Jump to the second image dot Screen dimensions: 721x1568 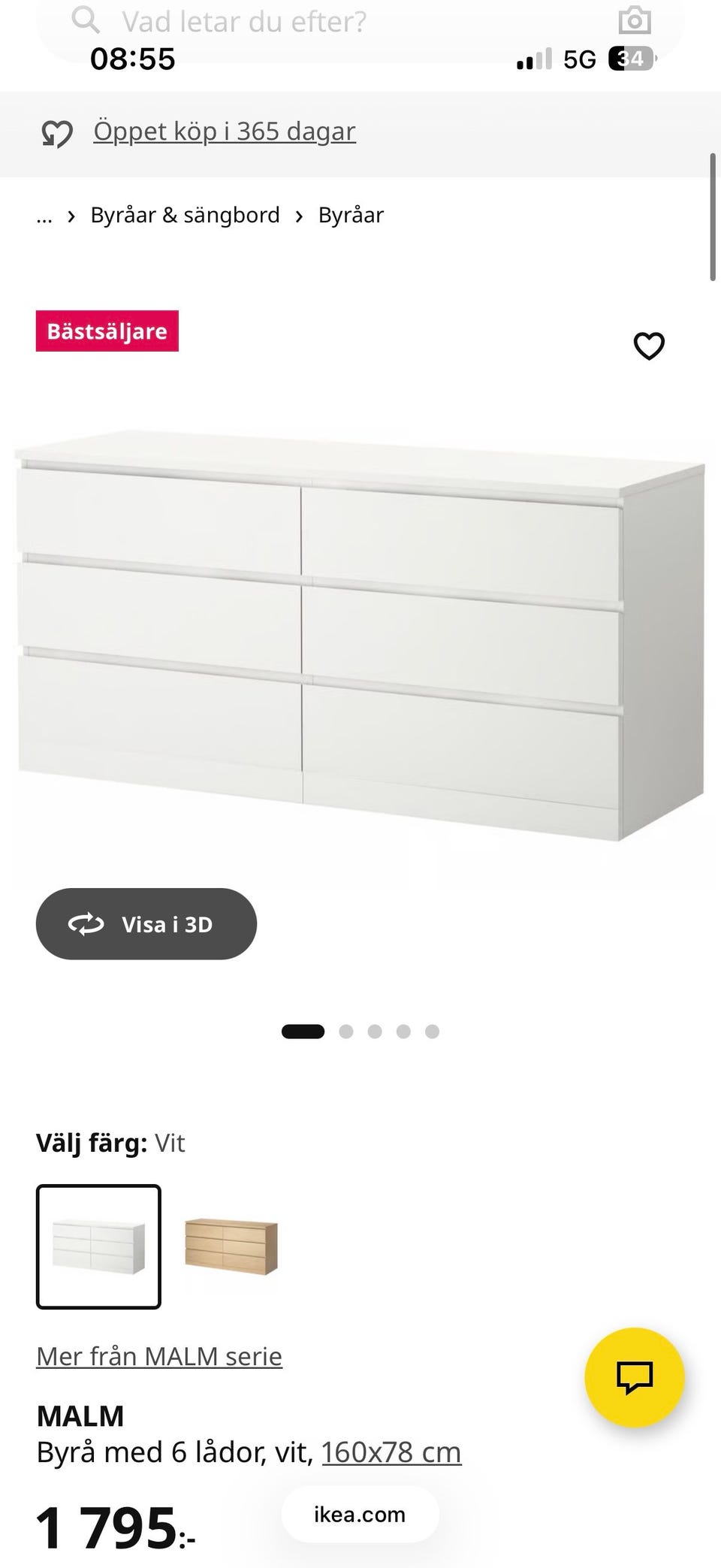346,1032
